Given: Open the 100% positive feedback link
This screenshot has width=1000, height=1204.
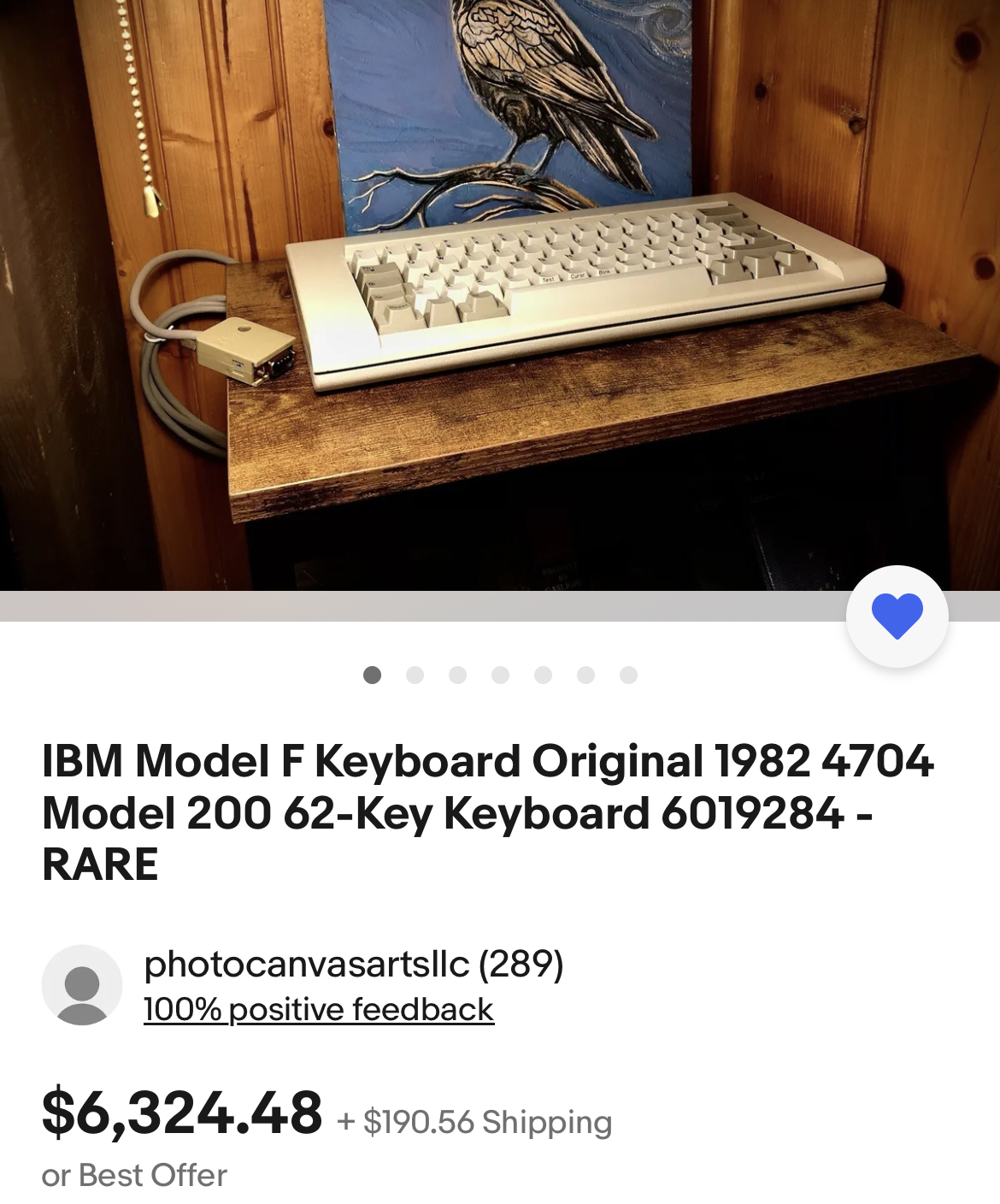Looking at the screenshot, I should click(318, 1010).
